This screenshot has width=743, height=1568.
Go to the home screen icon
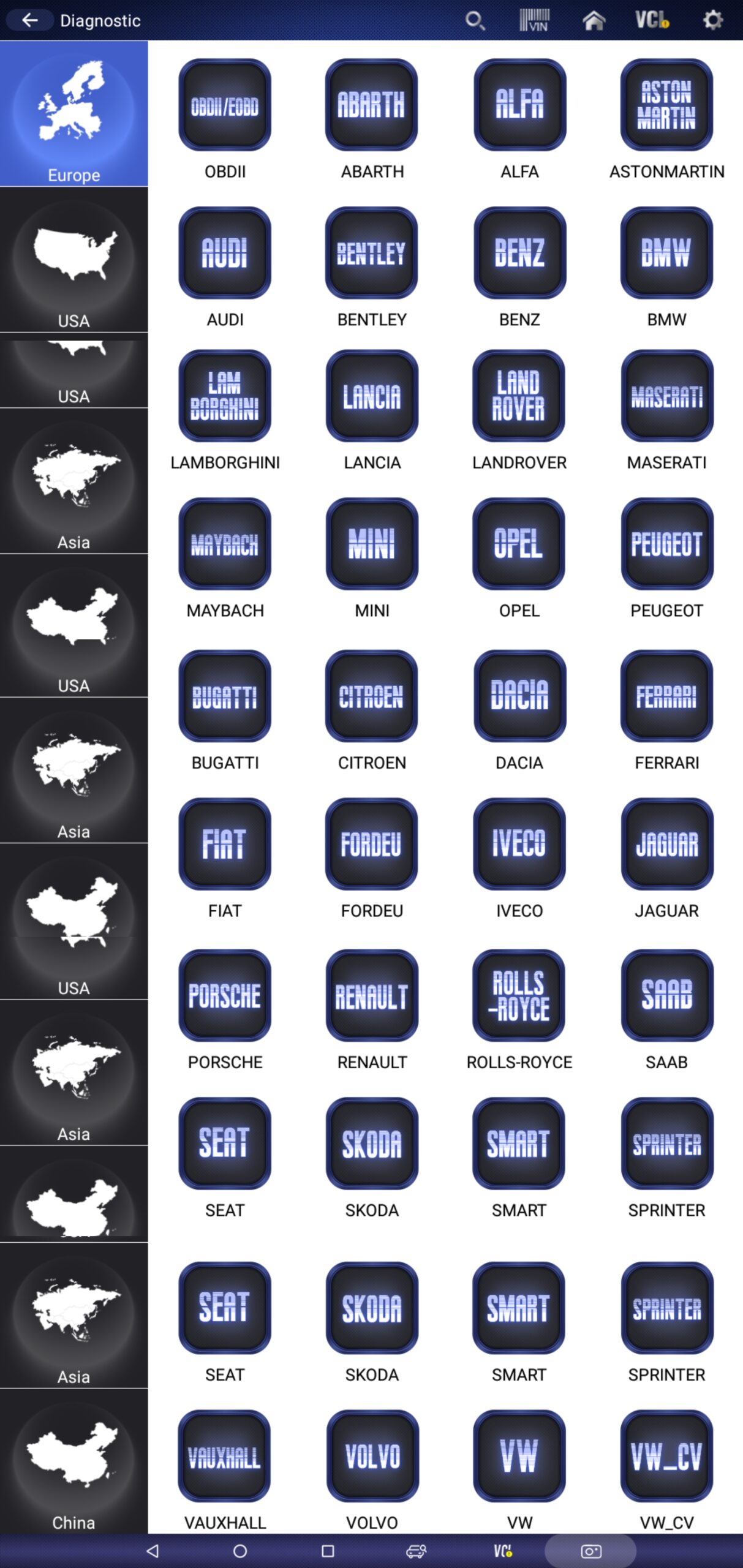pyautogui.click(x=593, y=21)
